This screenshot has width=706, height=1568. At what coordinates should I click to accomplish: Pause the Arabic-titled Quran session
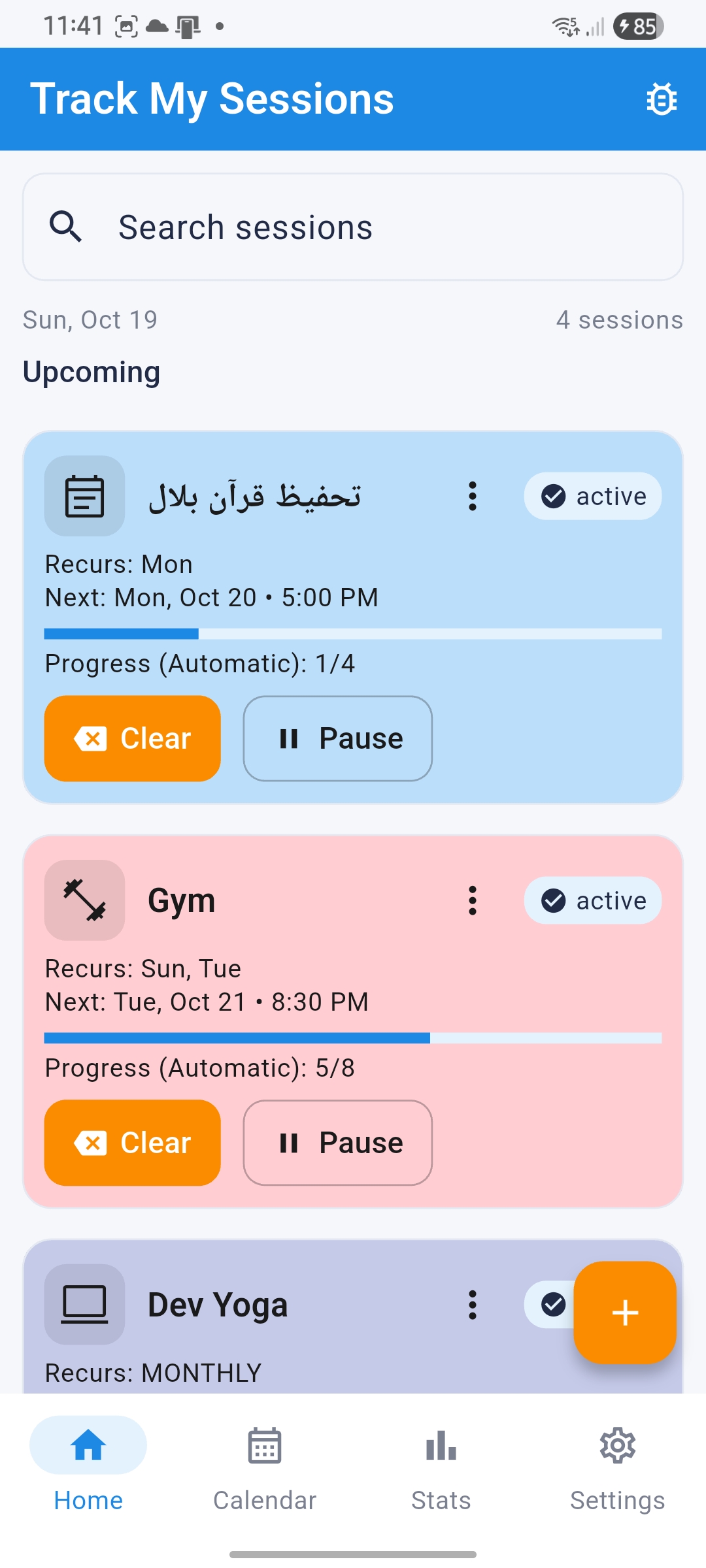337,738
